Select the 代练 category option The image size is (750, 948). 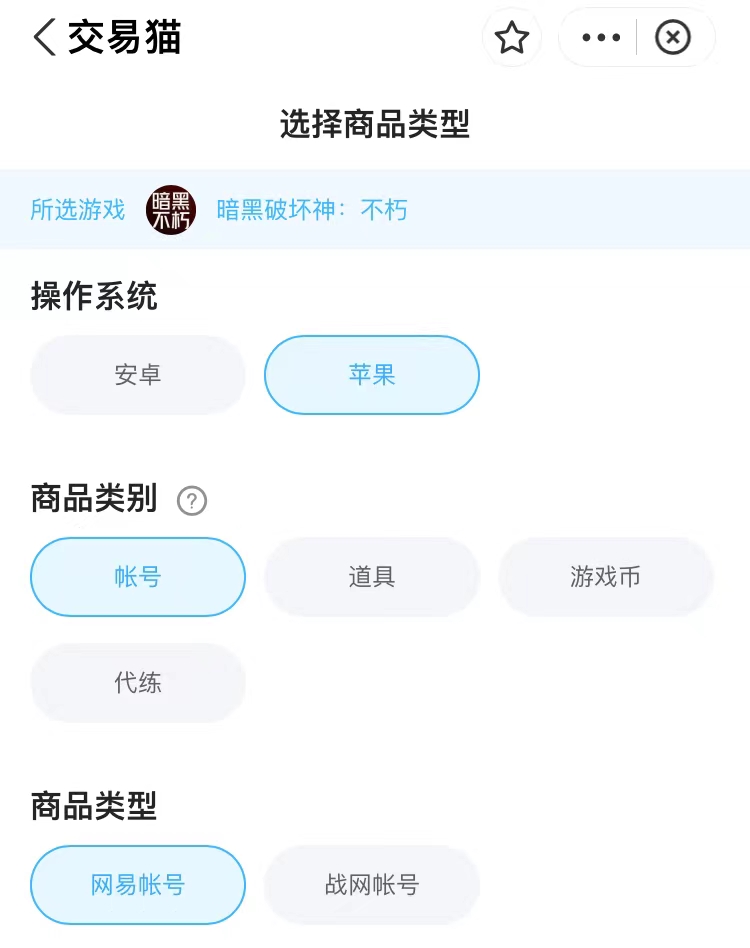point(138,683)
